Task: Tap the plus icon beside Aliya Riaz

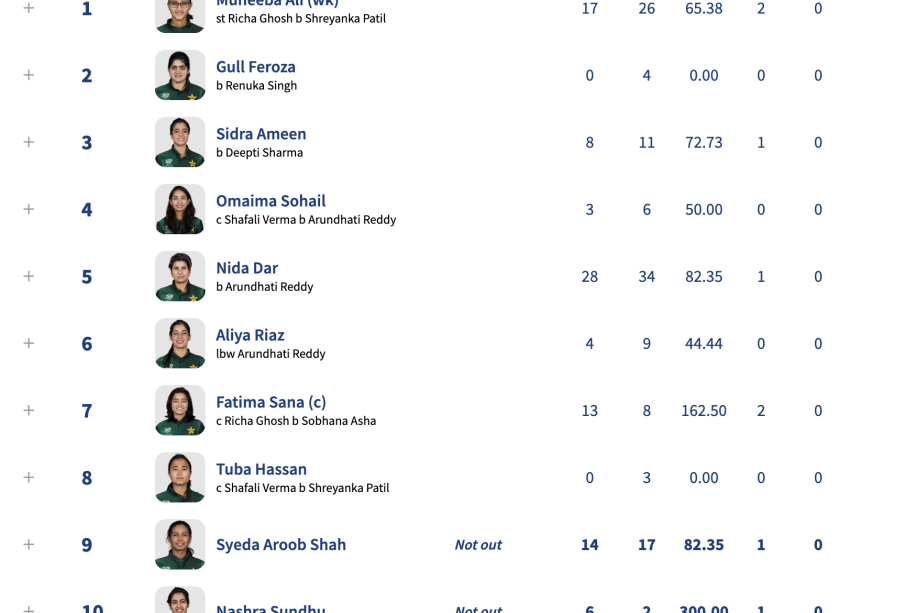Action: point(29,343)
